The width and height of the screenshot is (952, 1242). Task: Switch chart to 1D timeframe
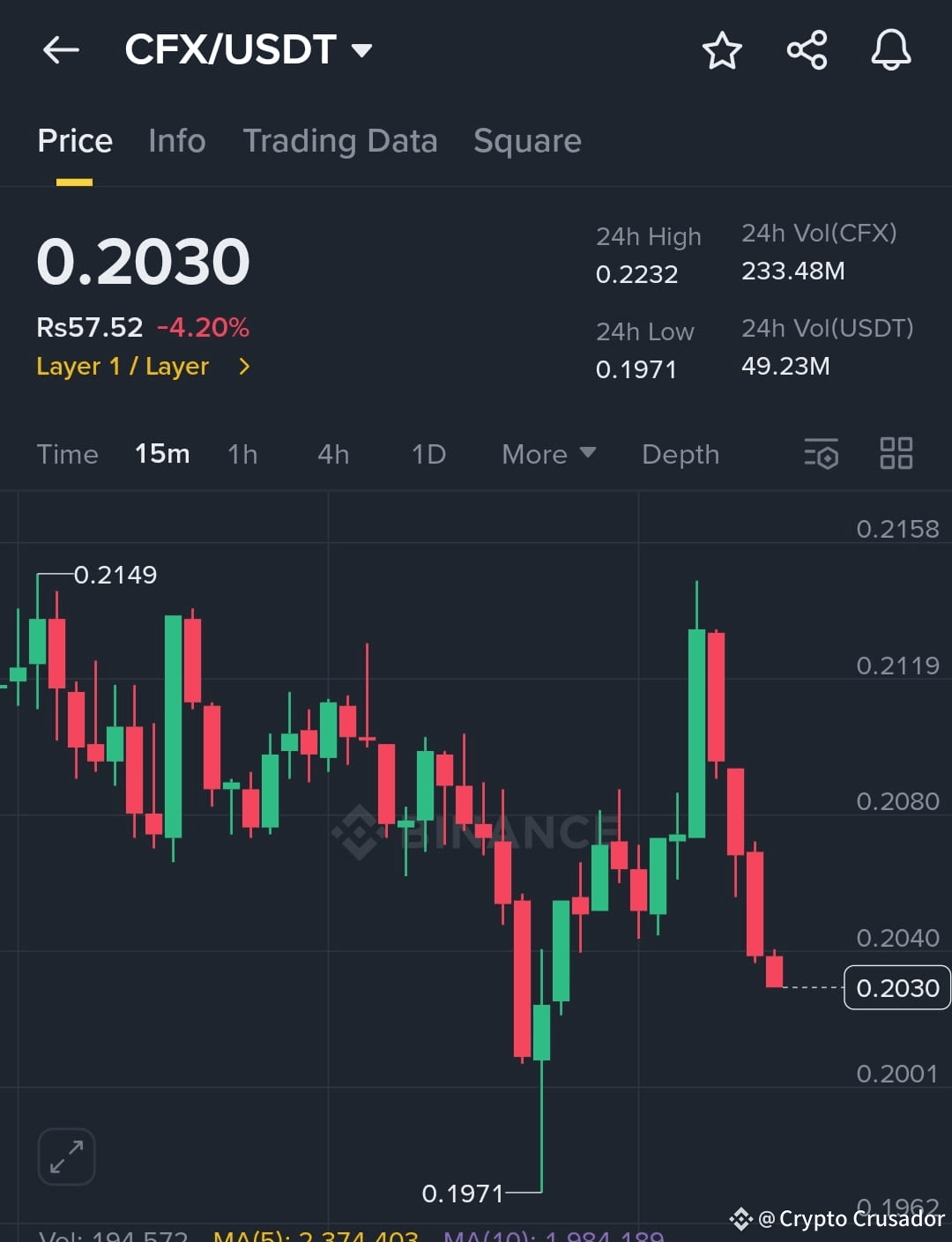pyautogui.click(x=428, y=454)
